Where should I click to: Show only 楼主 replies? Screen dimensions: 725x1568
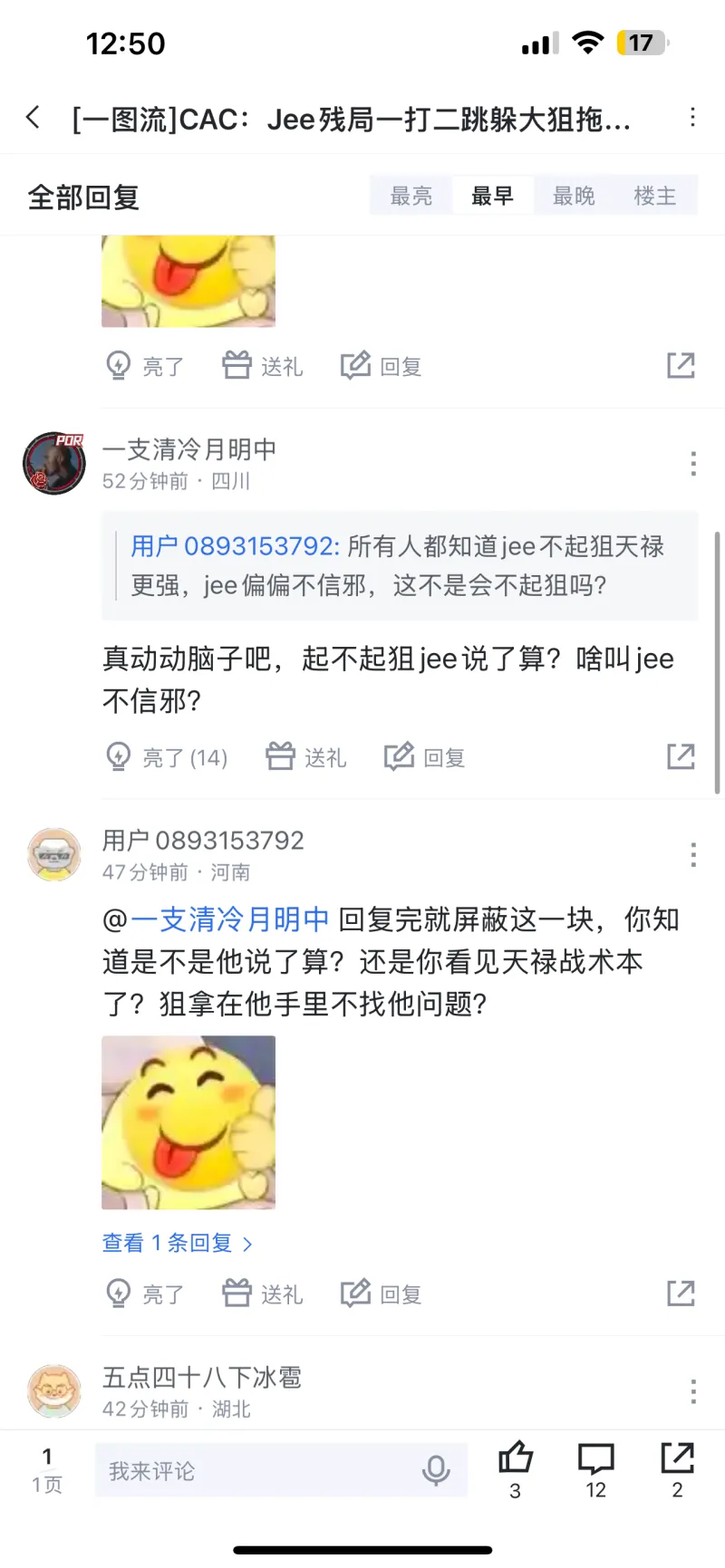[x=654, y=196]
